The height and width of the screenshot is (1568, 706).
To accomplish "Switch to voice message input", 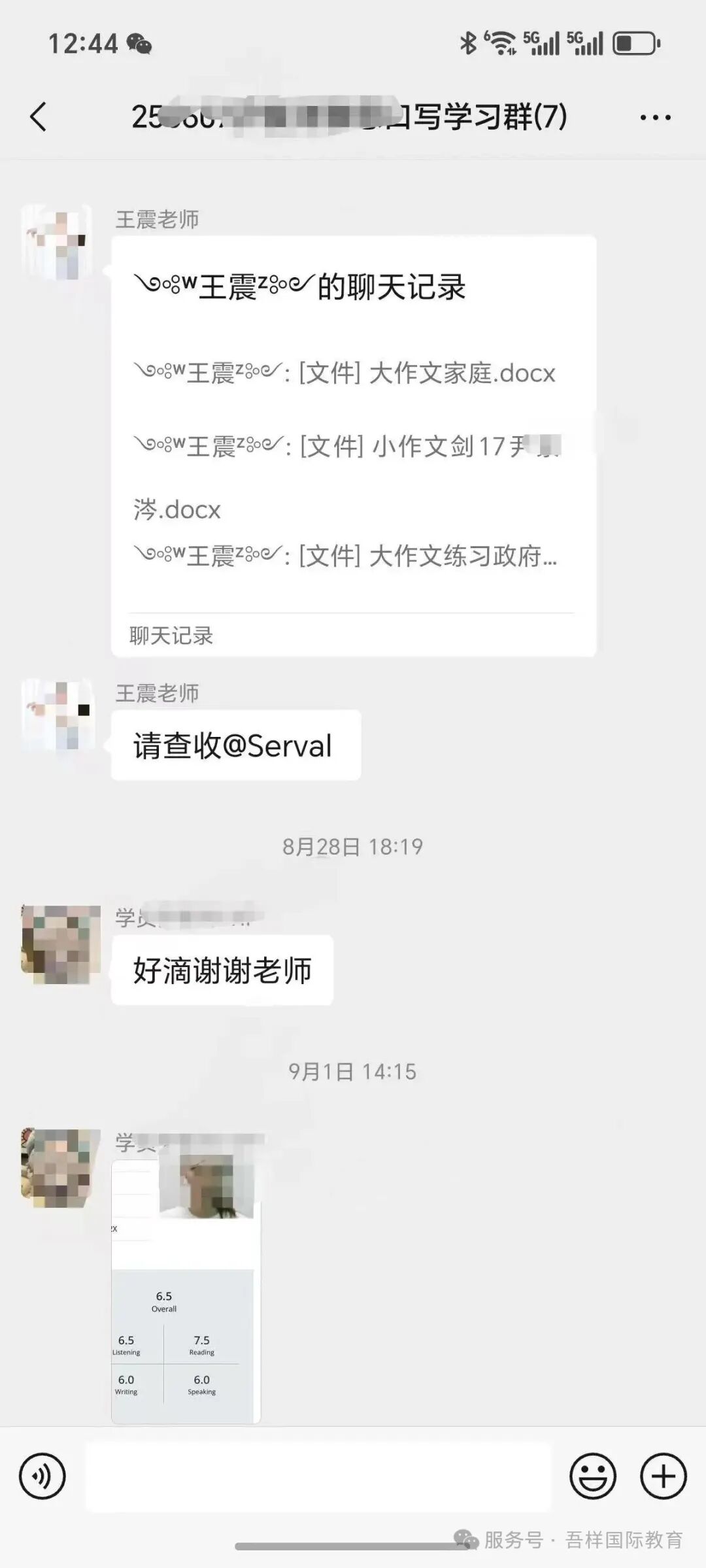I will point(42,1476).
